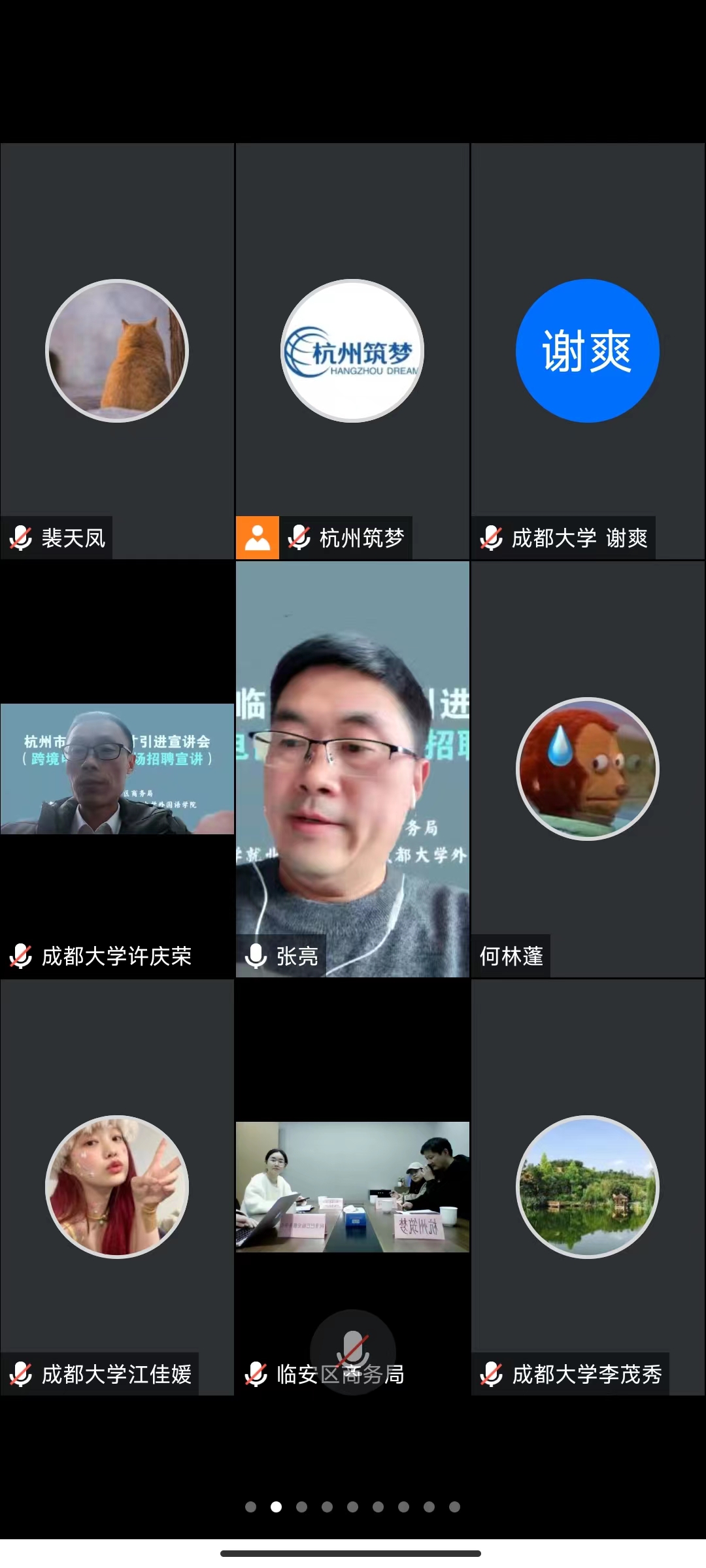Select 何林蓬's participant tile
This screenshot has width=706, height=1568.
[587, 769]
